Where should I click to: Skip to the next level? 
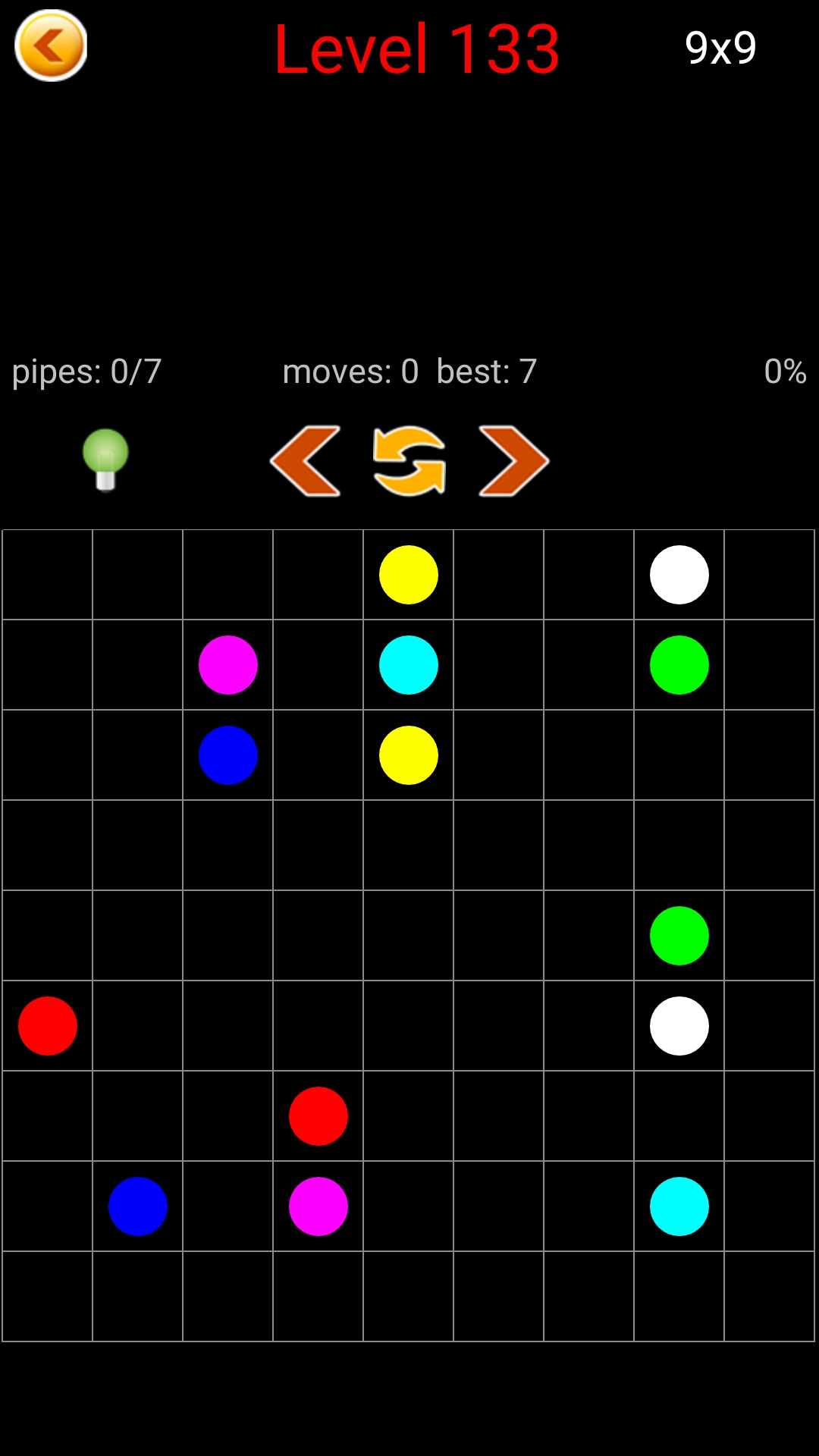pos(513,461)
